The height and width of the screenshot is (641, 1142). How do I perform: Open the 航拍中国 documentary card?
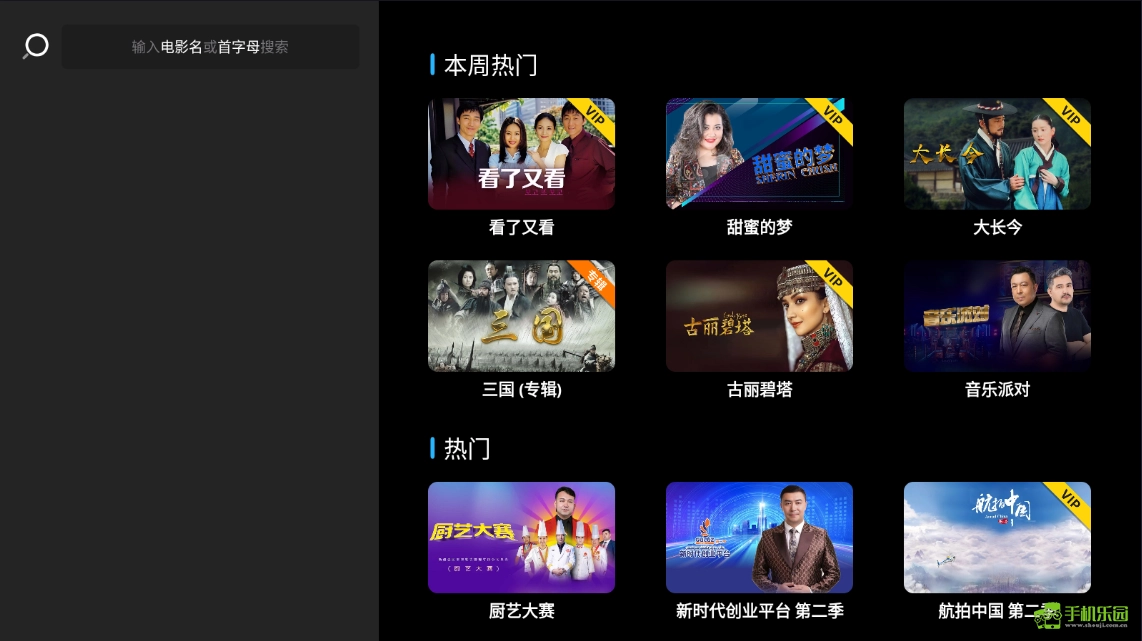pyautogui.click(x=997, y=538)
